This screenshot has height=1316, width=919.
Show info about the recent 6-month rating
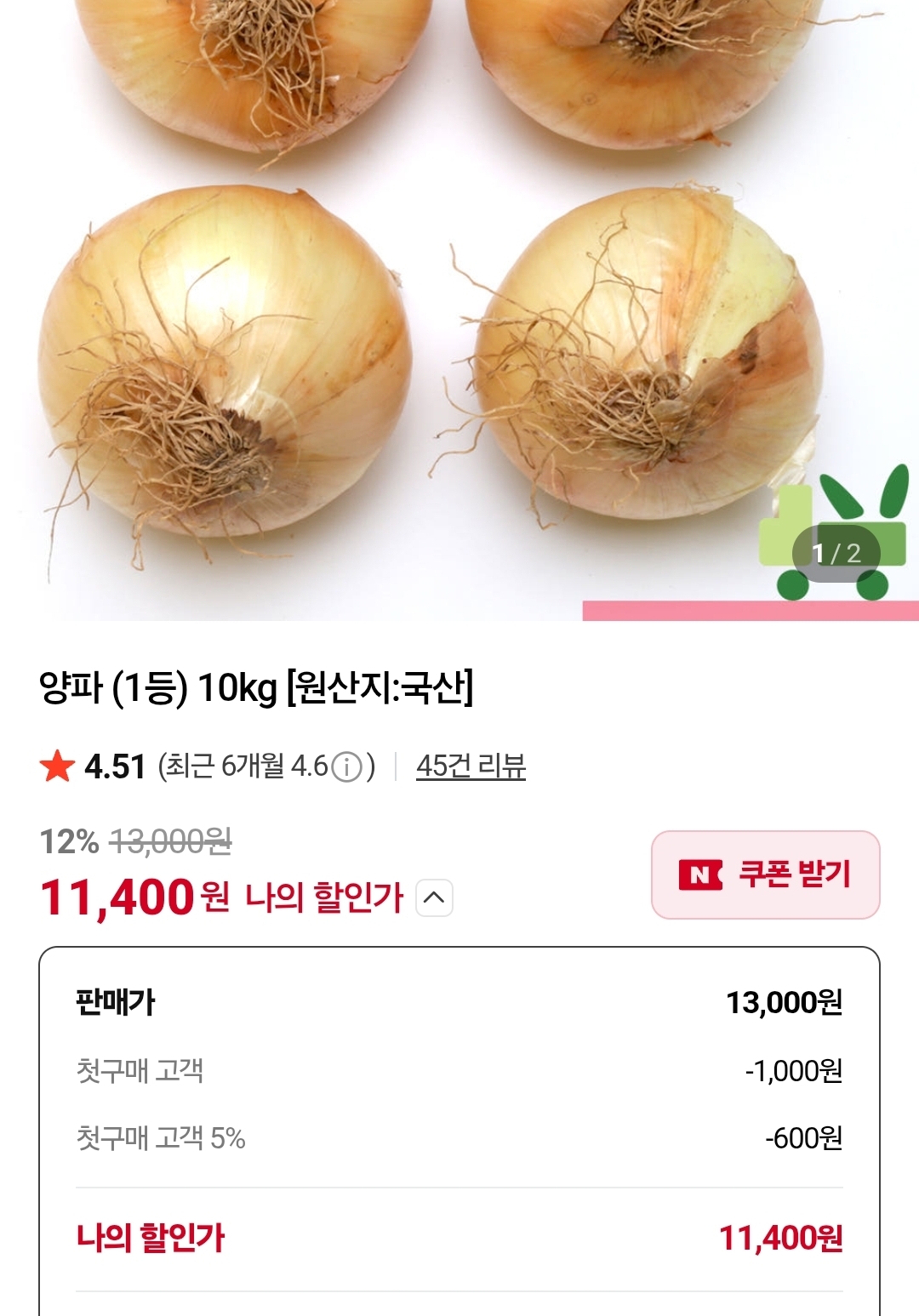pyautogui.click(x=346, y=767)
